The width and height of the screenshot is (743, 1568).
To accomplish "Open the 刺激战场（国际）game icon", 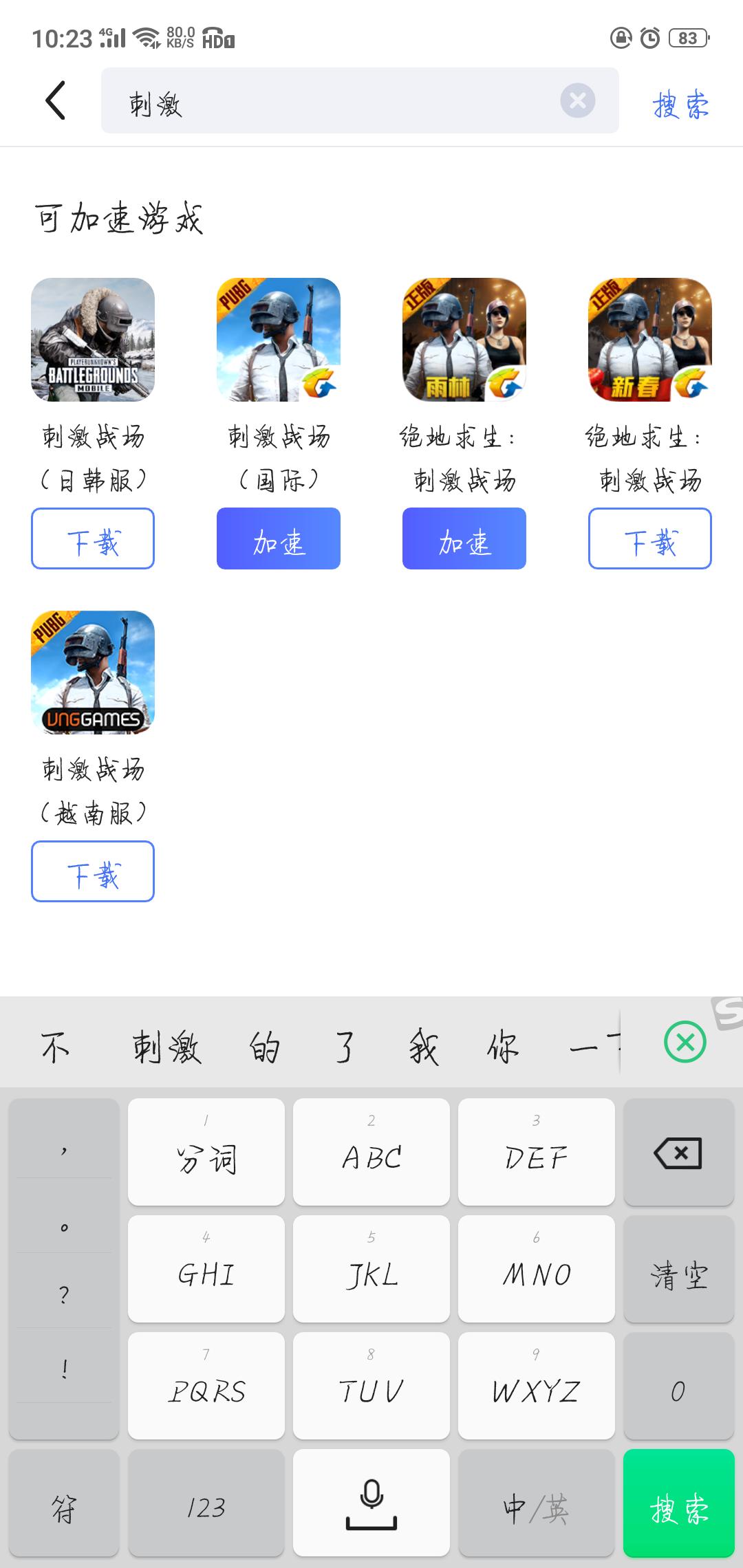I will [279, 340].
